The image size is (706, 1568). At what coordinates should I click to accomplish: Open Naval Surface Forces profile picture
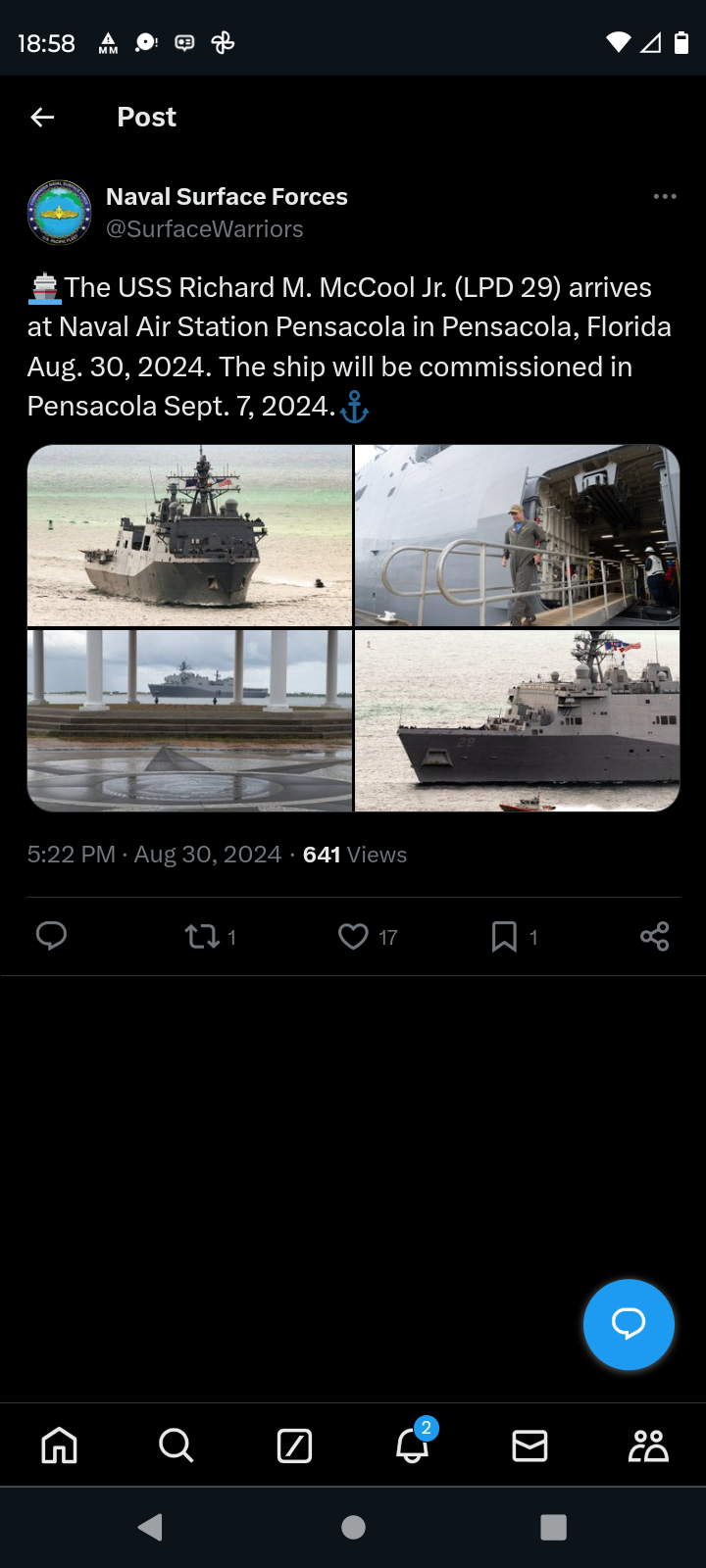tap(60, 213)
